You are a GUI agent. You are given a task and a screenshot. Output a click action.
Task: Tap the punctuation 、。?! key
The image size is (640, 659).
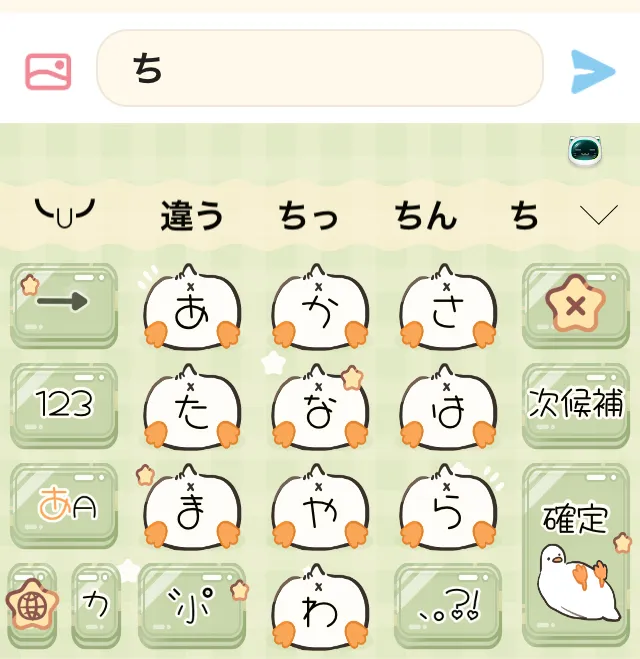click(447, 606)
